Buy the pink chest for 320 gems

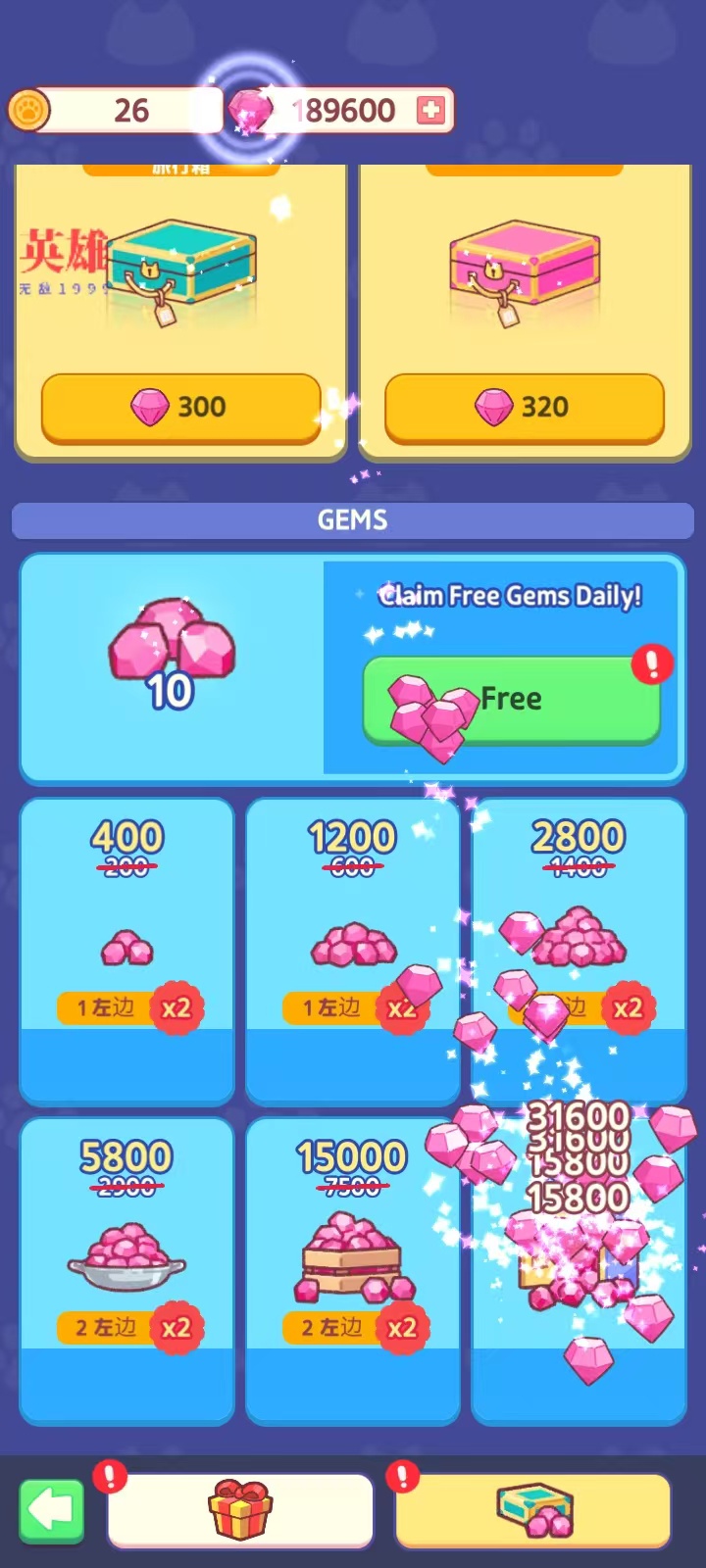coord(524,407)
